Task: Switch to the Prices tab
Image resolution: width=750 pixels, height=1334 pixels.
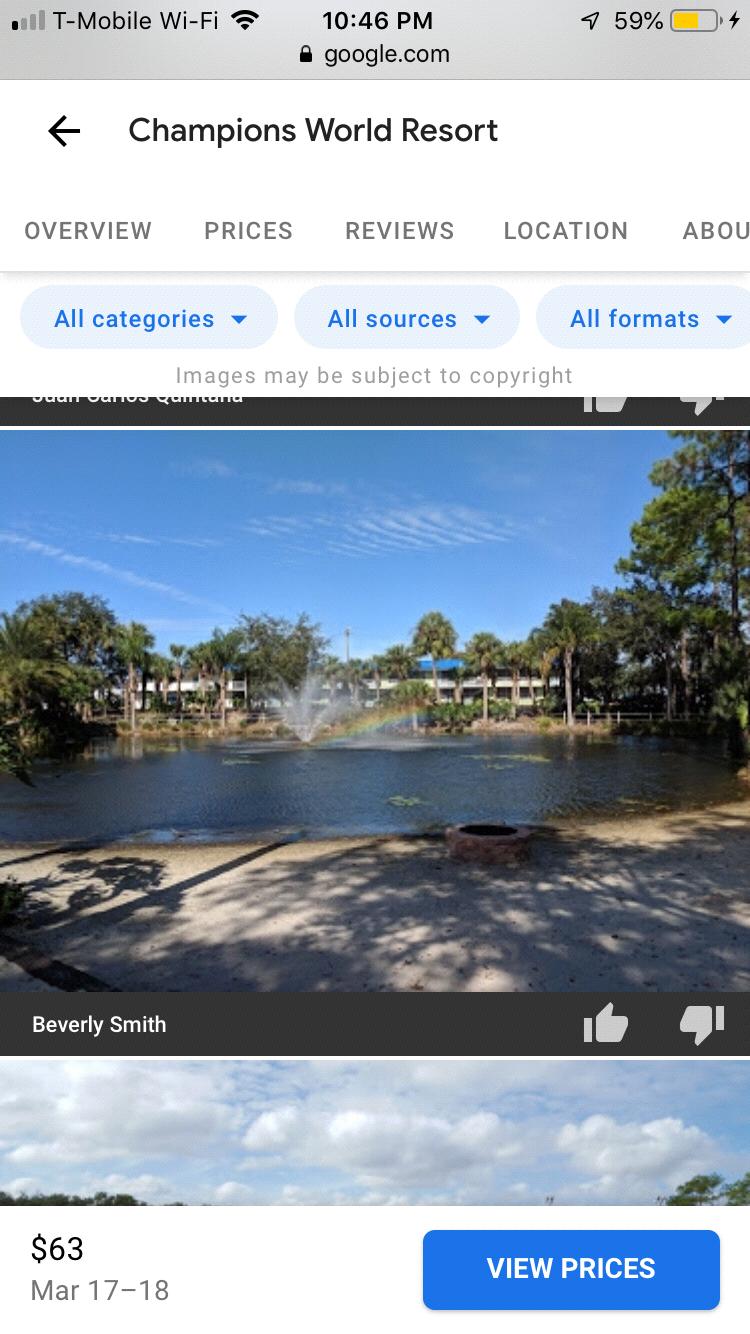Action: pos(248,231)
